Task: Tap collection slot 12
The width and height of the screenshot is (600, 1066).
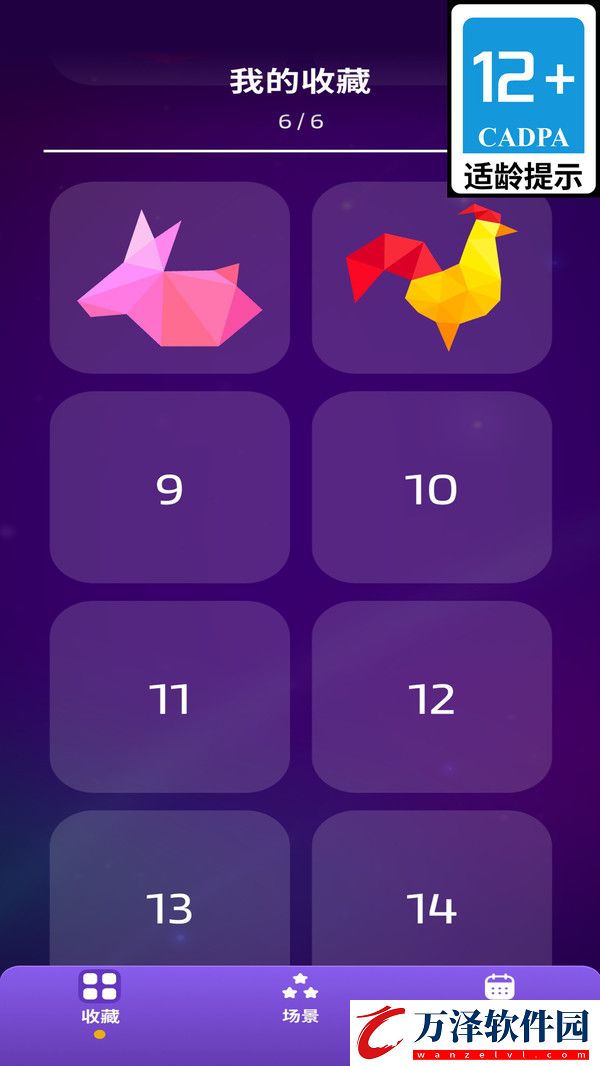Action: click(x=432, y=697)
